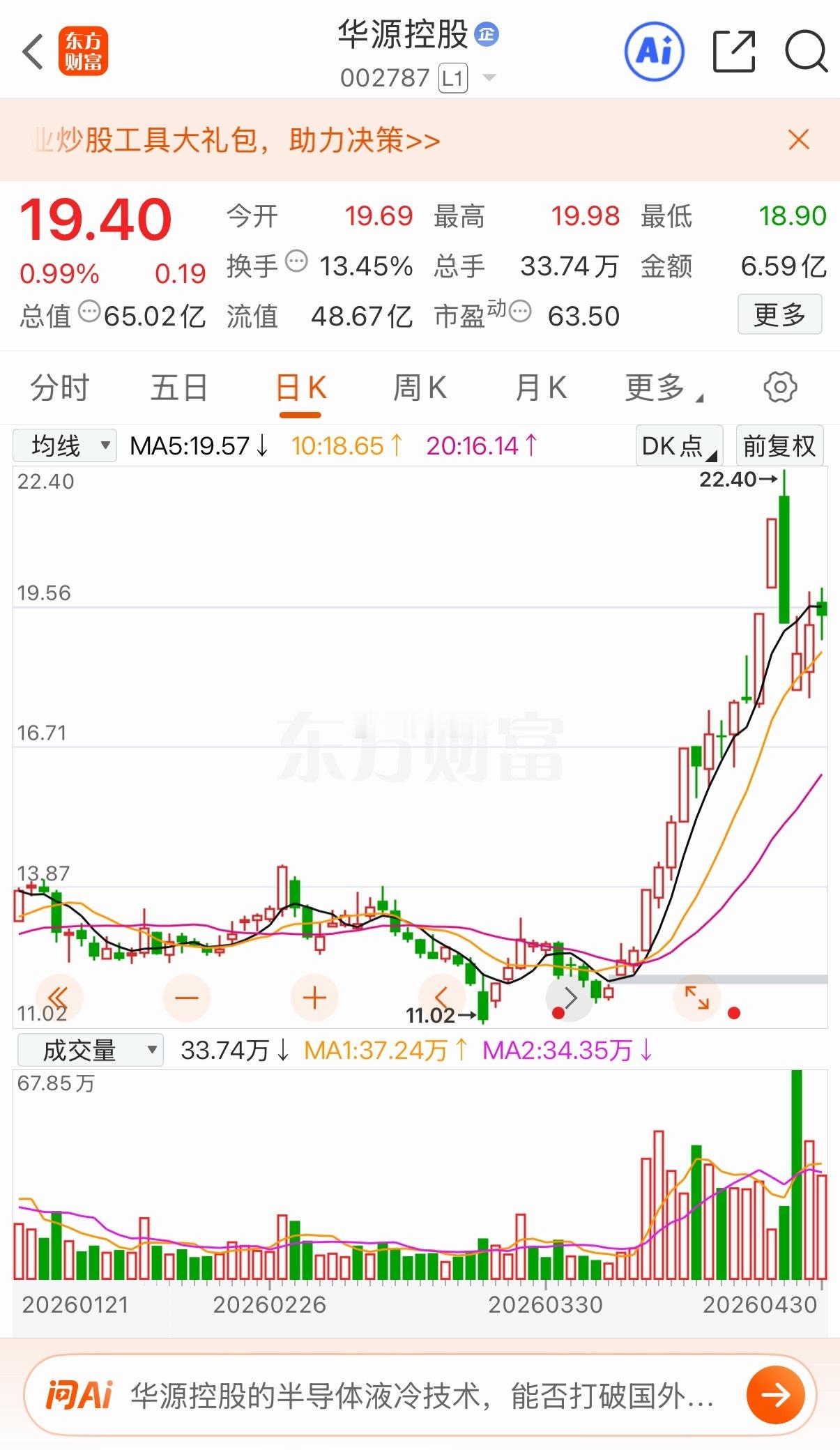
Task: Open chart settings gear icon
Action: tap(780, 387)
